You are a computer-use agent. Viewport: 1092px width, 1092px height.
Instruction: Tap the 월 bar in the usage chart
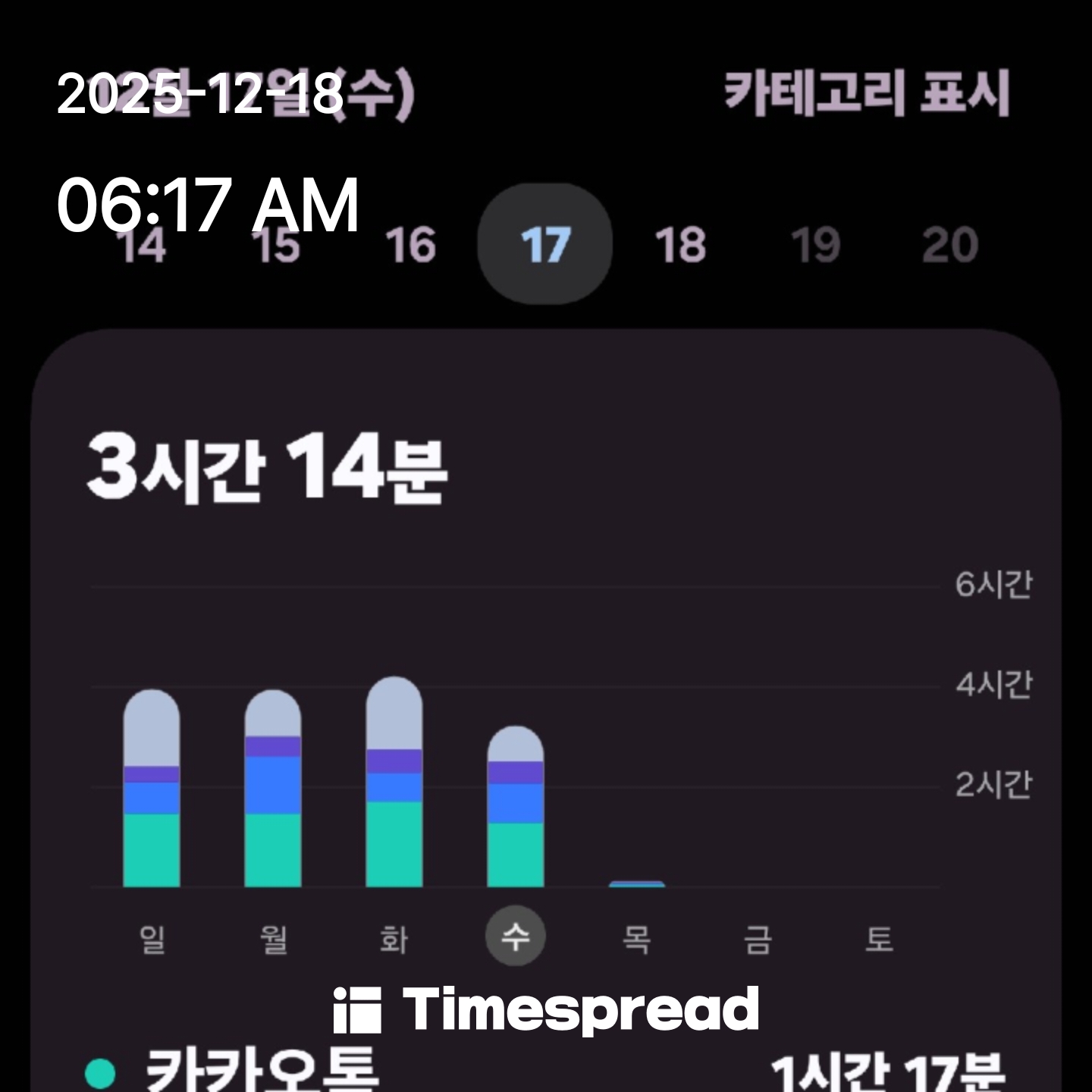click(x=273, y=789)
